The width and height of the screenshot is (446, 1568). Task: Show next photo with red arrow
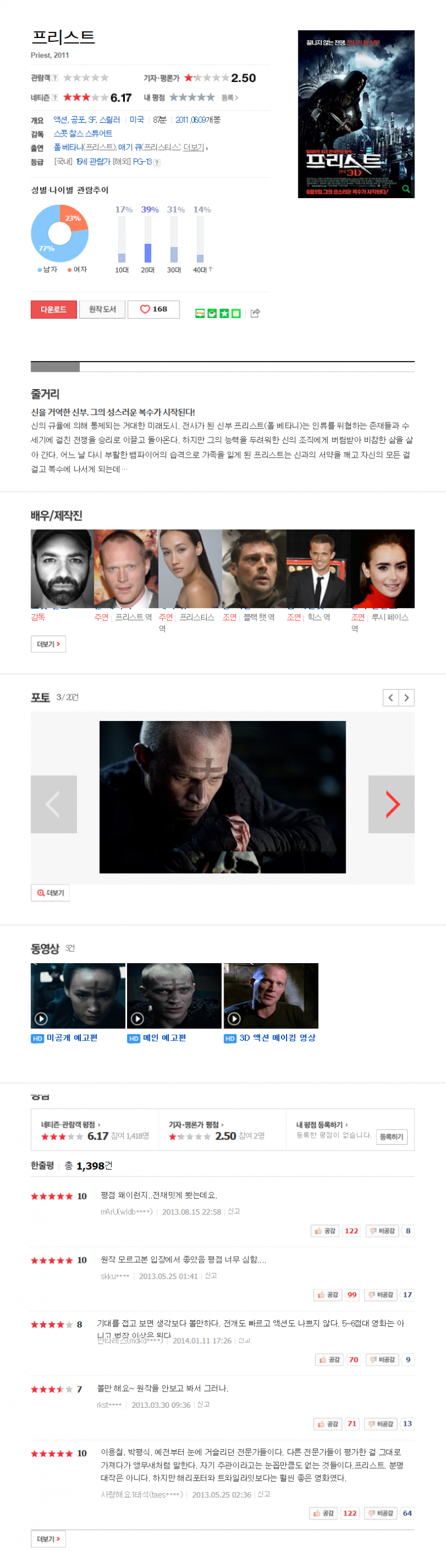(x=391, y=804)
